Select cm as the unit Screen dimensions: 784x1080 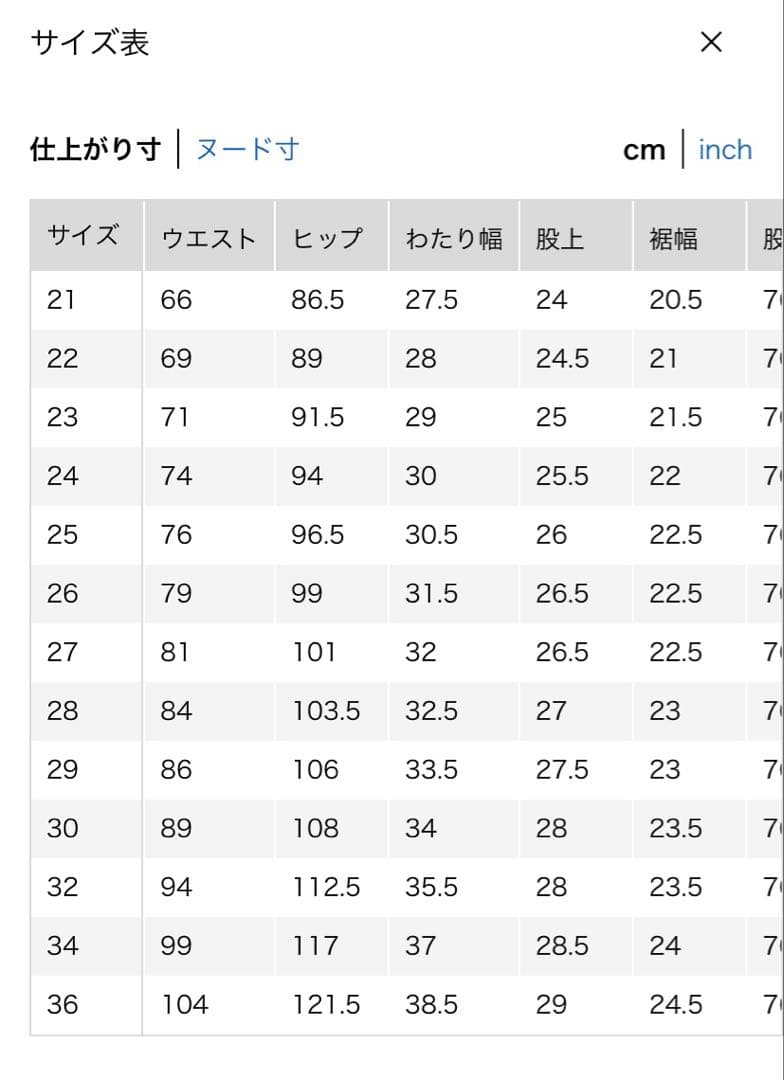[644, 150]
